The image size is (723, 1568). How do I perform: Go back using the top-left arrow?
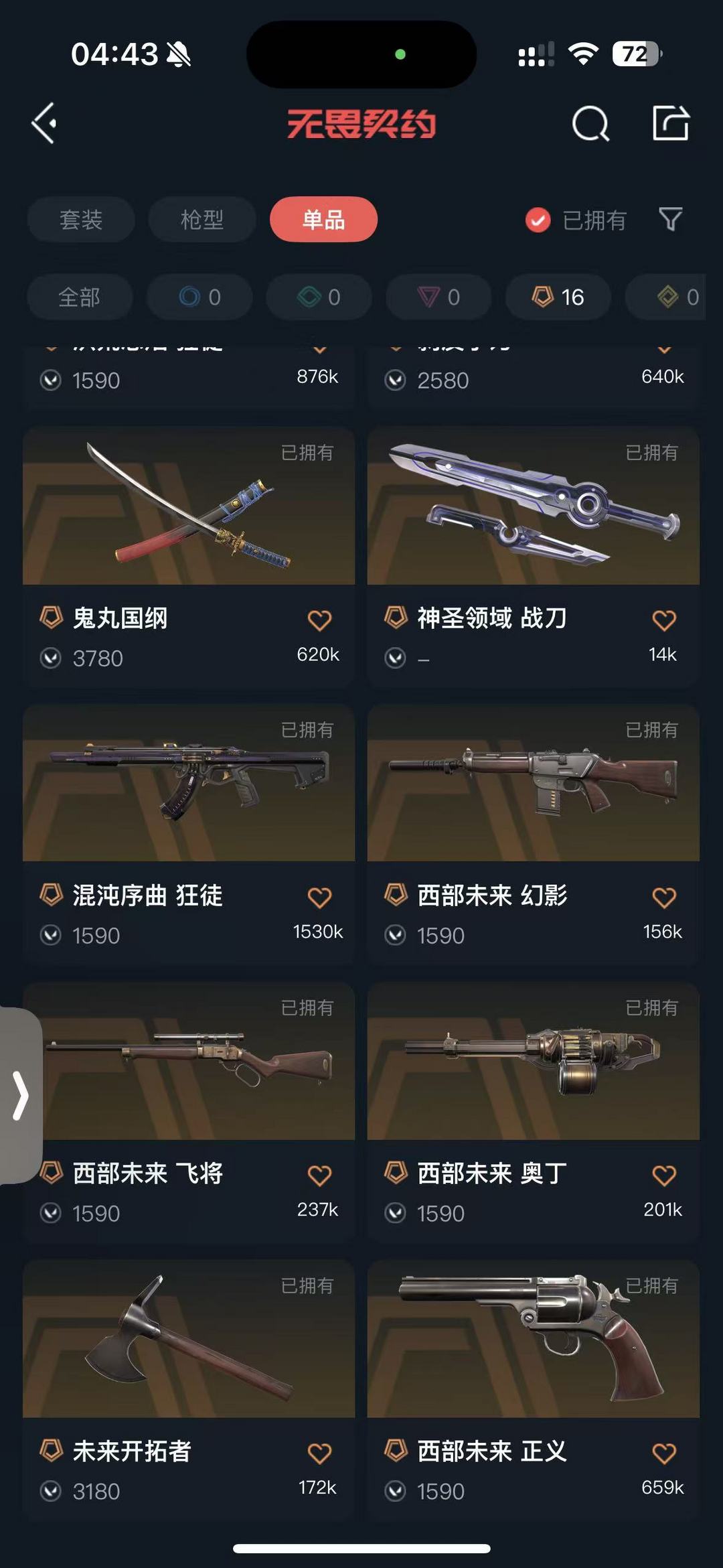pyautogui.click(x=44, y=123)
